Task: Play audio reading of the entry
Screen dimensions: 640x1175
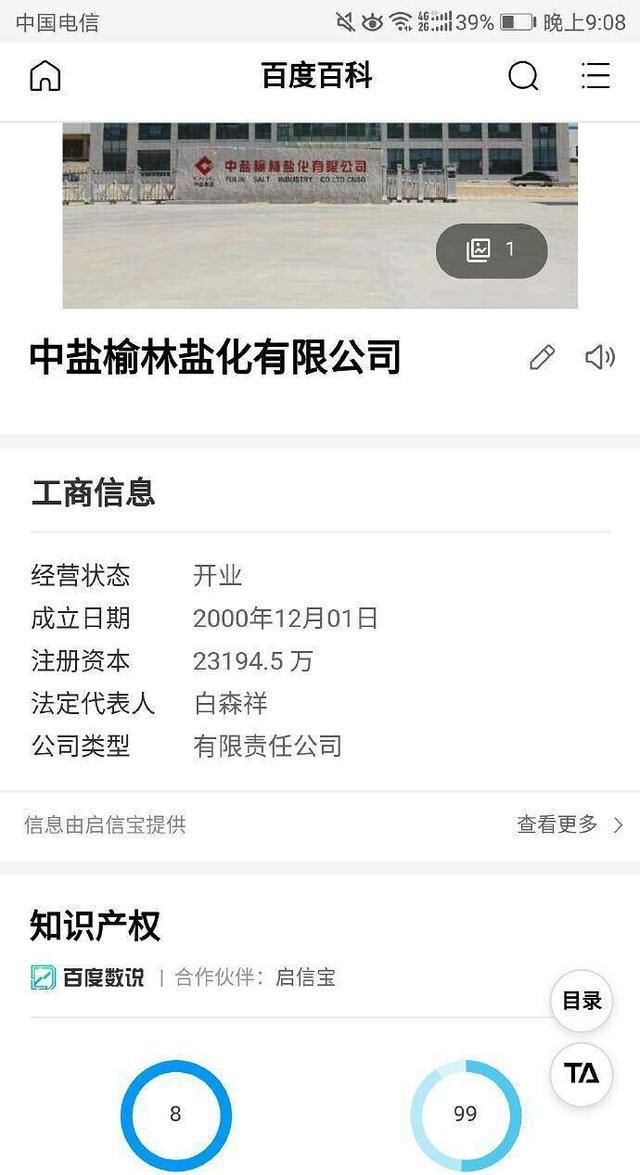Action: 600,357
